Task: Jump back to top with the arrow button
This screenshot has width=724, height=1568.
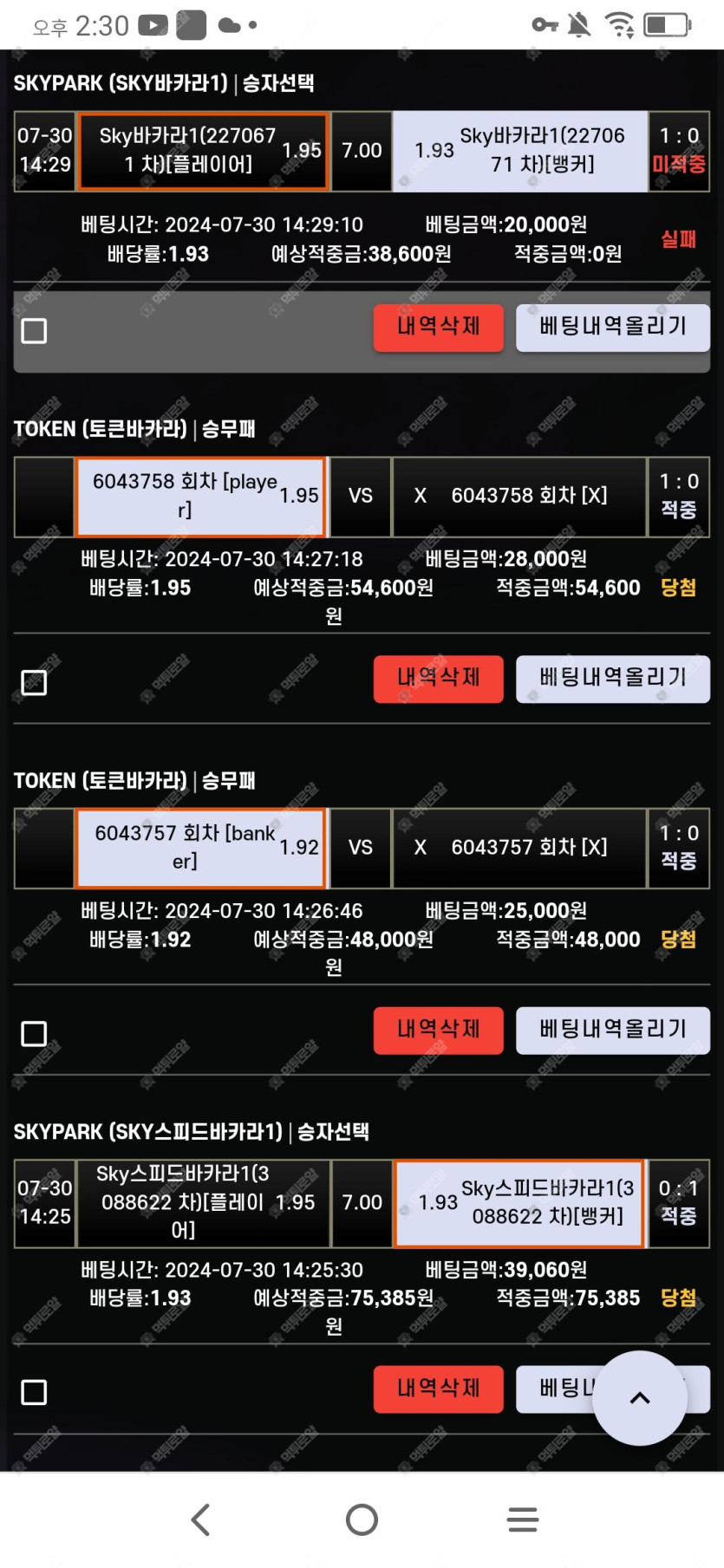Action: 640,1397
